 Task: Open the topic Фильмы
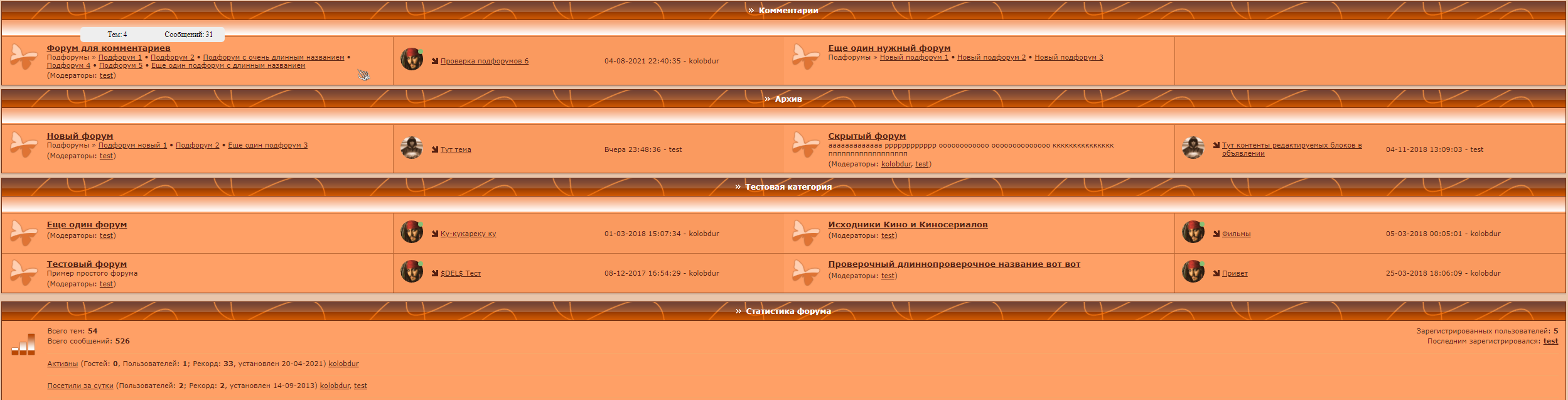click(x=1235, y=234)
